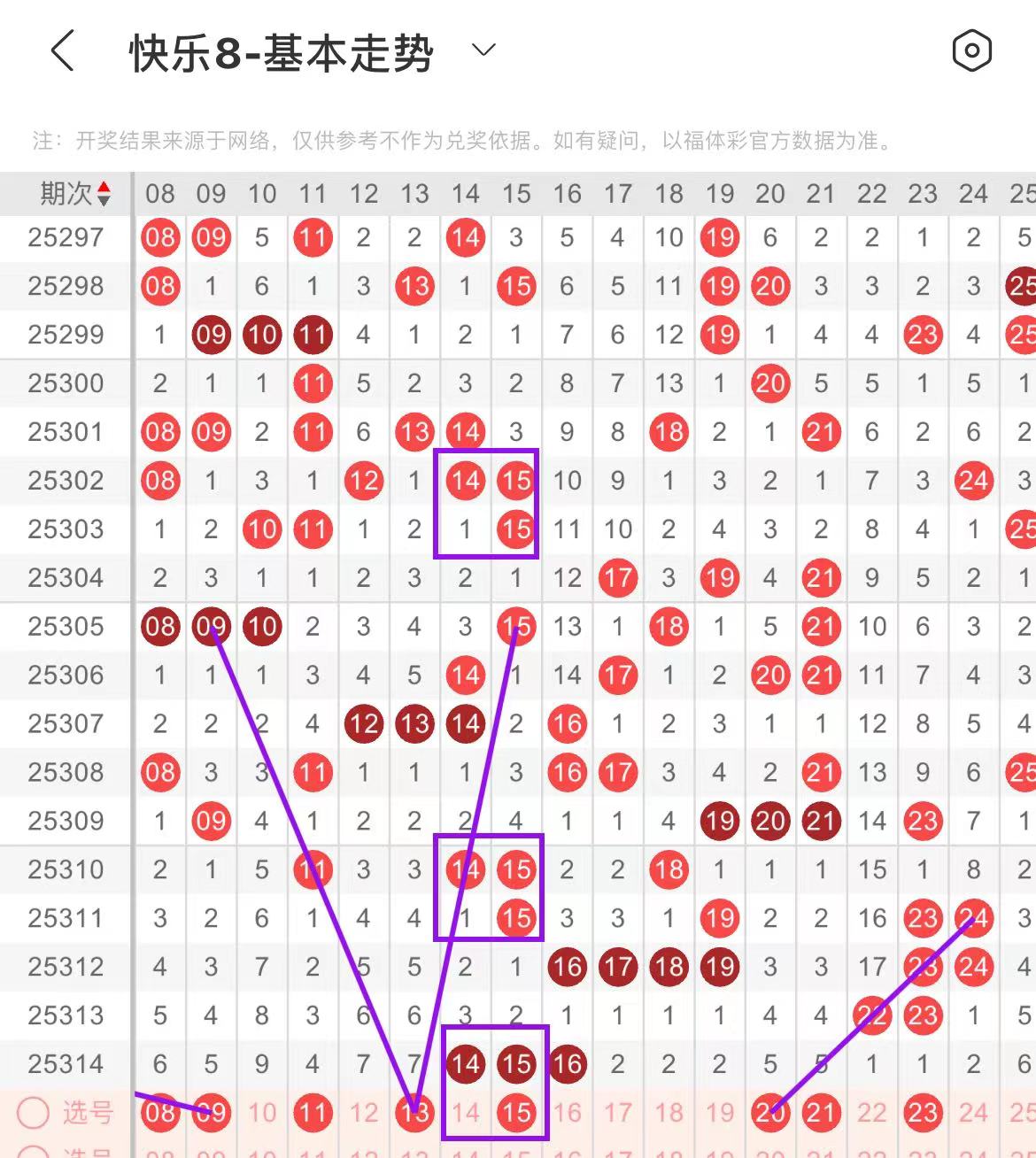
Task: Pick number 24 in the 选号 row
Action: [973, 1113]
